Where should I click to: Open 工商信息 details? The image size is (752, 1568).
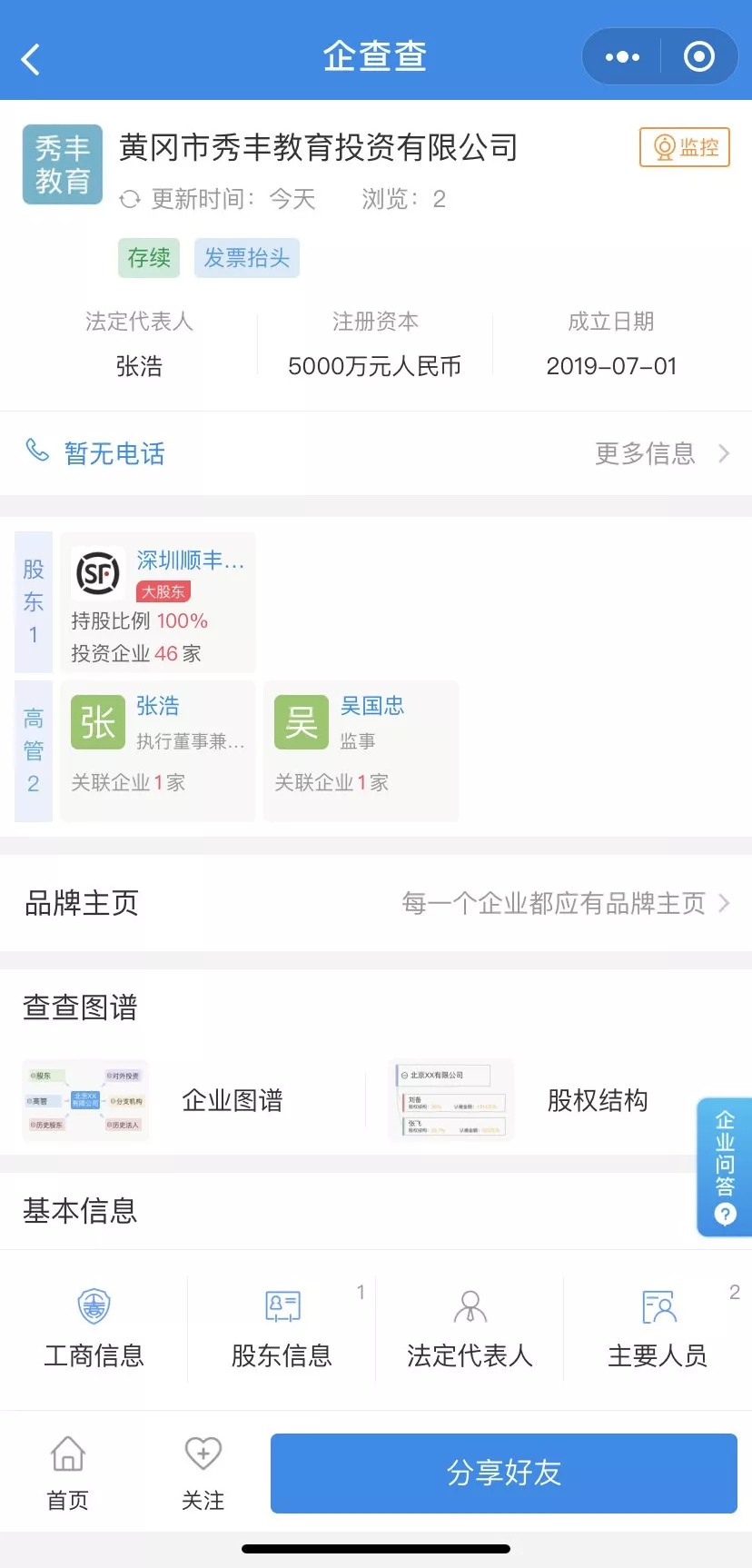94,1328
